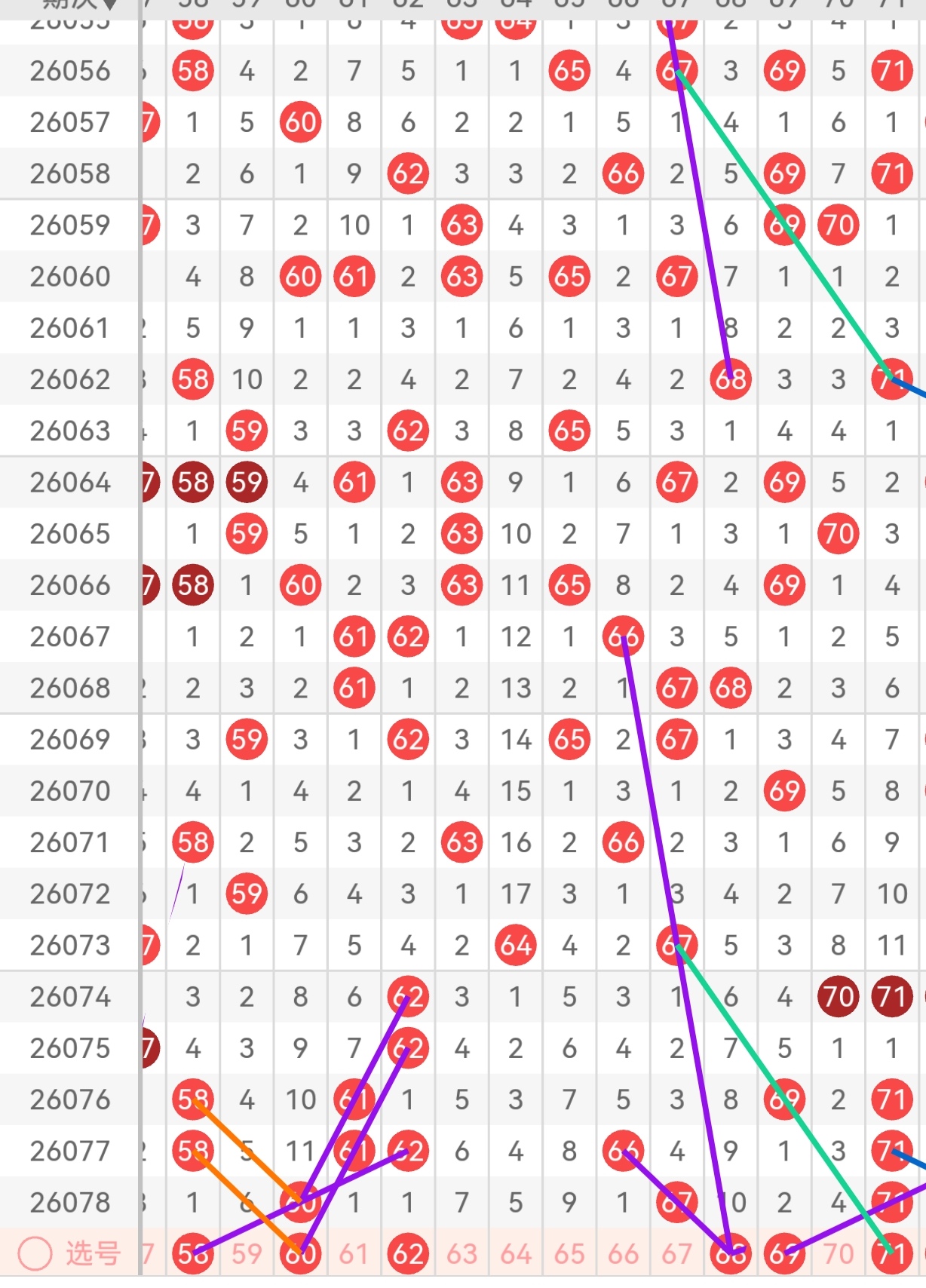Deselect number 58 in the 选号 row

coord(193,1253)
